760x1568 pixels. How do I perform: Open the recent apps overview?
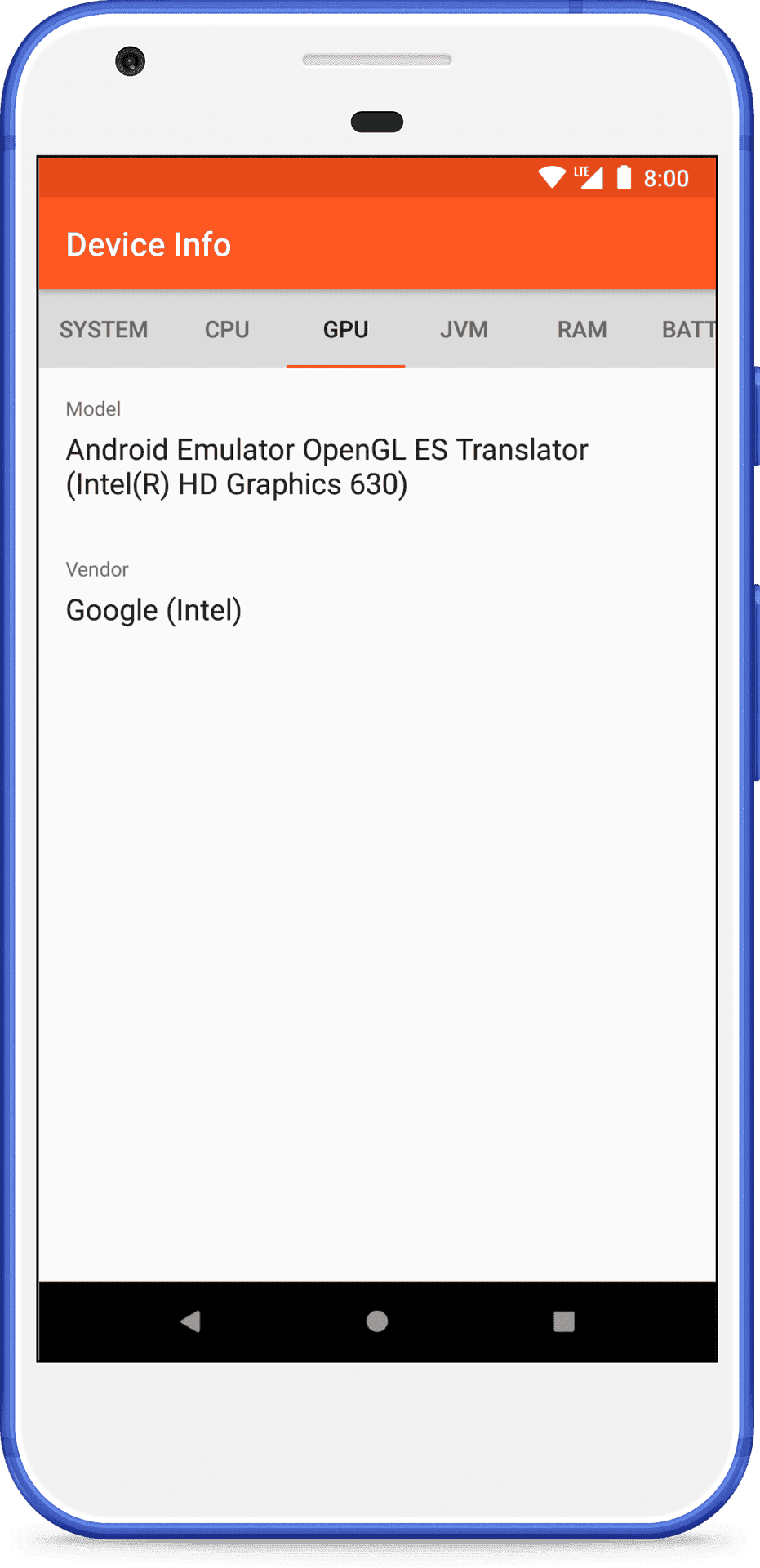[x=564, y=1321]
